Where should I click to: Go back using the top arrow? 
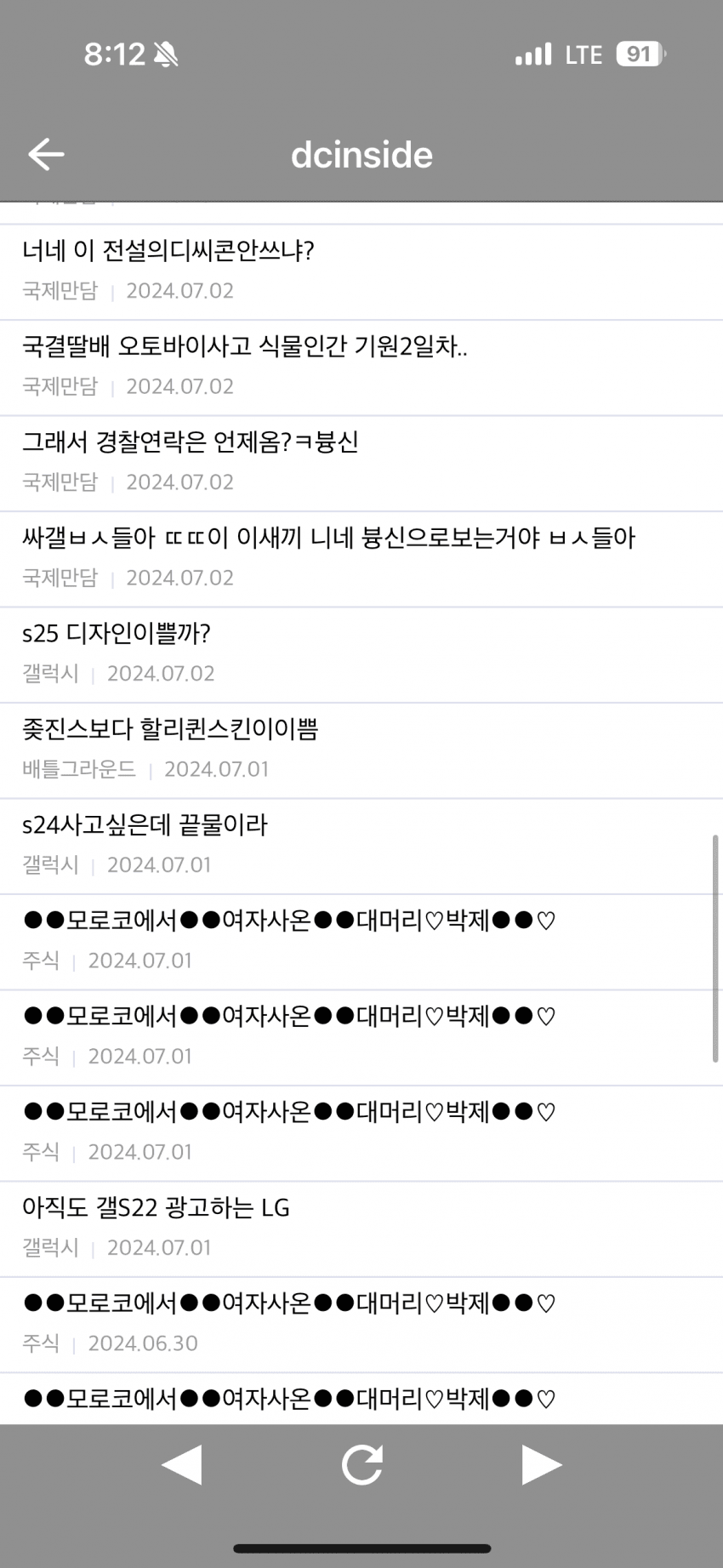(x=46, y=155)
